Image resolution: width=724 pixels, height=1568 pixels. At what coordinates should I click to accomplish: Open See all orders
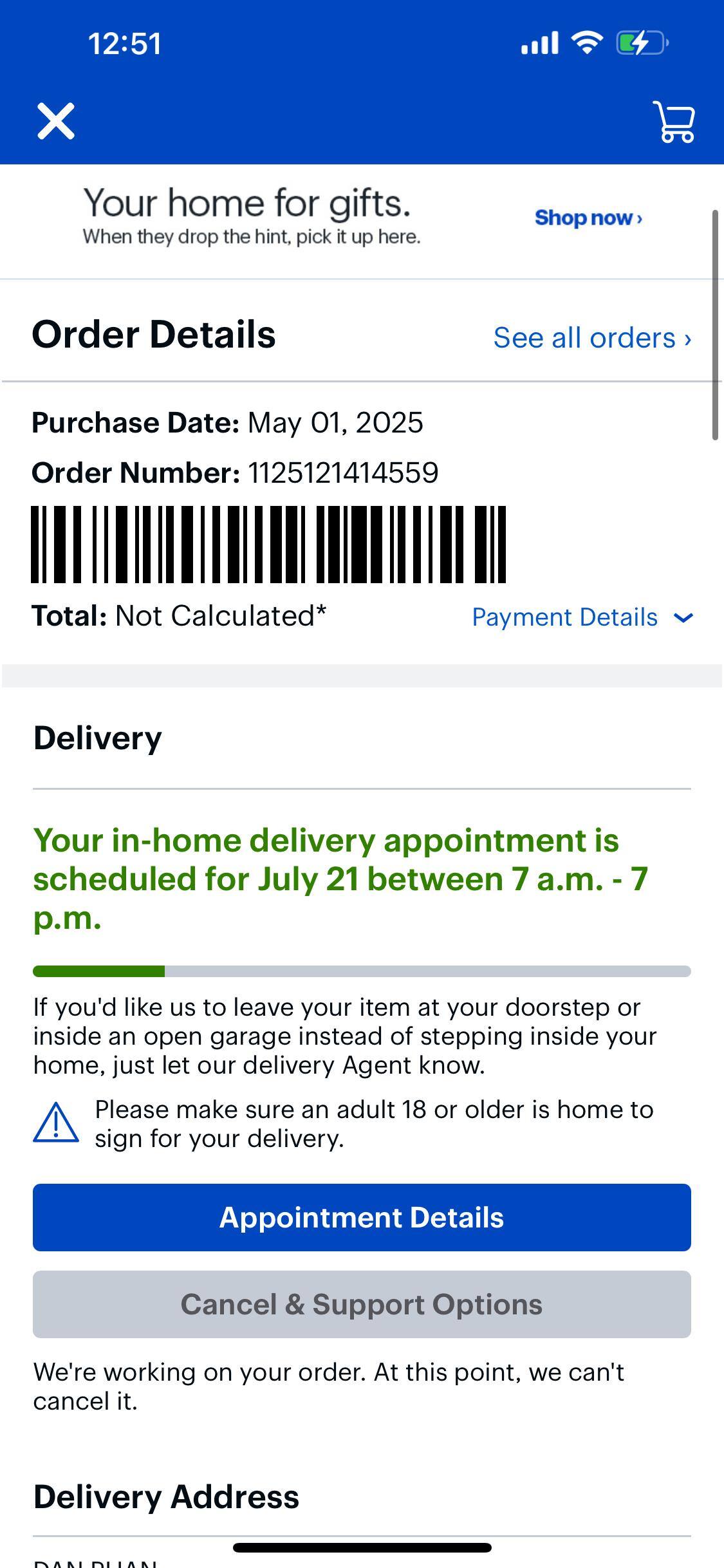[x=591, y=337]
